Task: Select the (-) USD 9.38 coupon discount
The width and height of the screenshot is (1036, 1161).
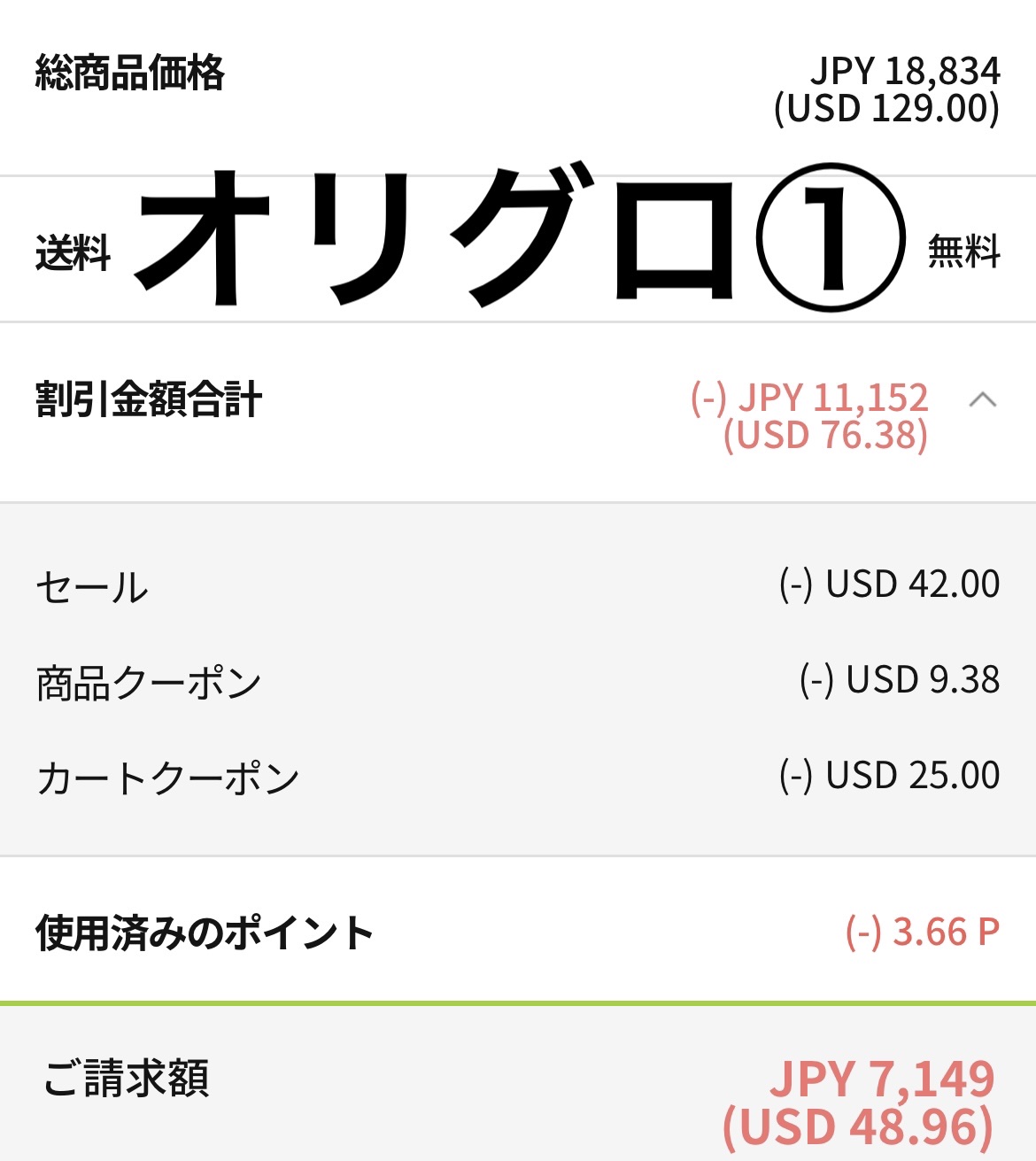Action: (899, 680)
